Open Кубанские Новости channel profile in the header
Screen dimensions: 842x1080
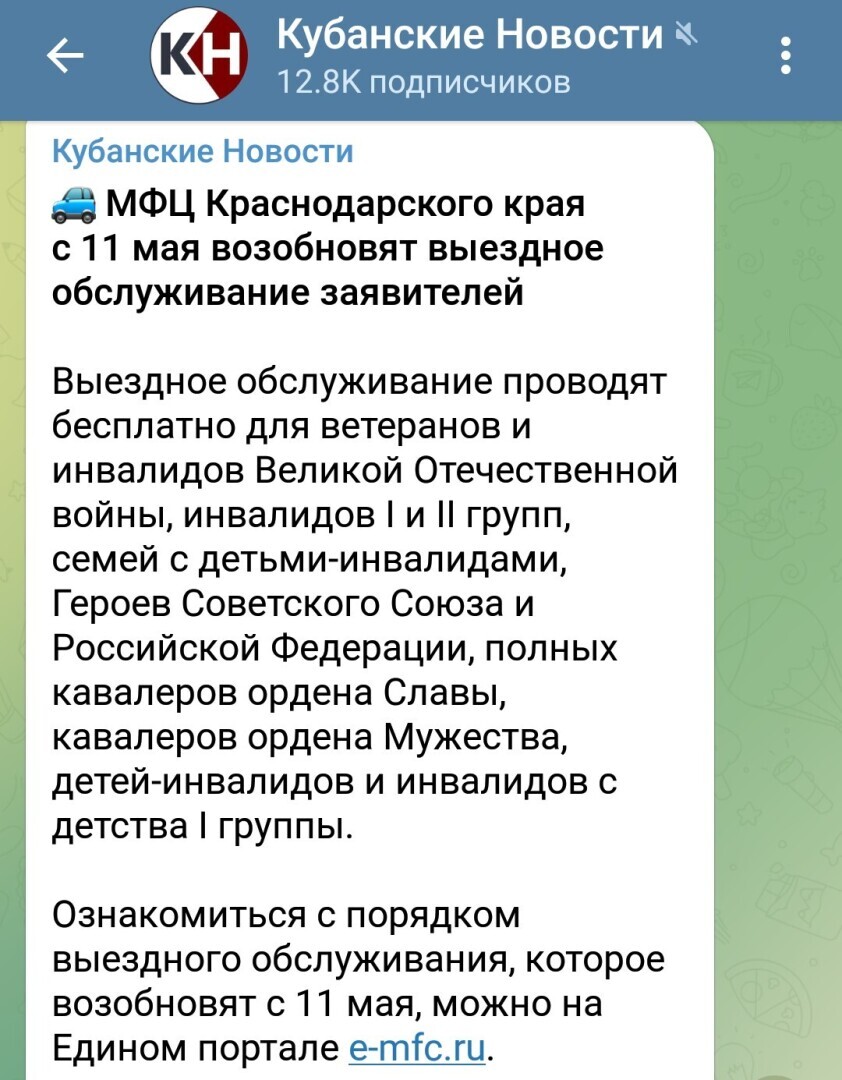(x=468, y=39)
